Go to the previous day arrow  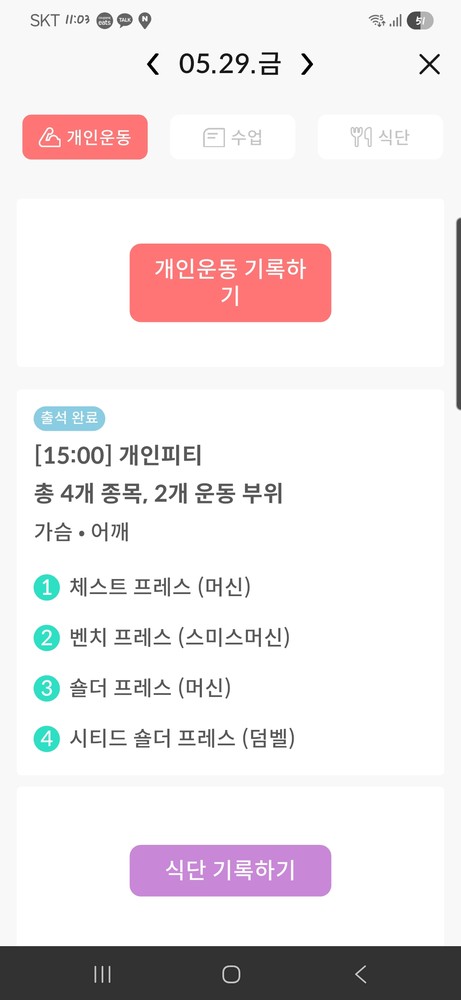pyautogui.click(x=153, y=64)
